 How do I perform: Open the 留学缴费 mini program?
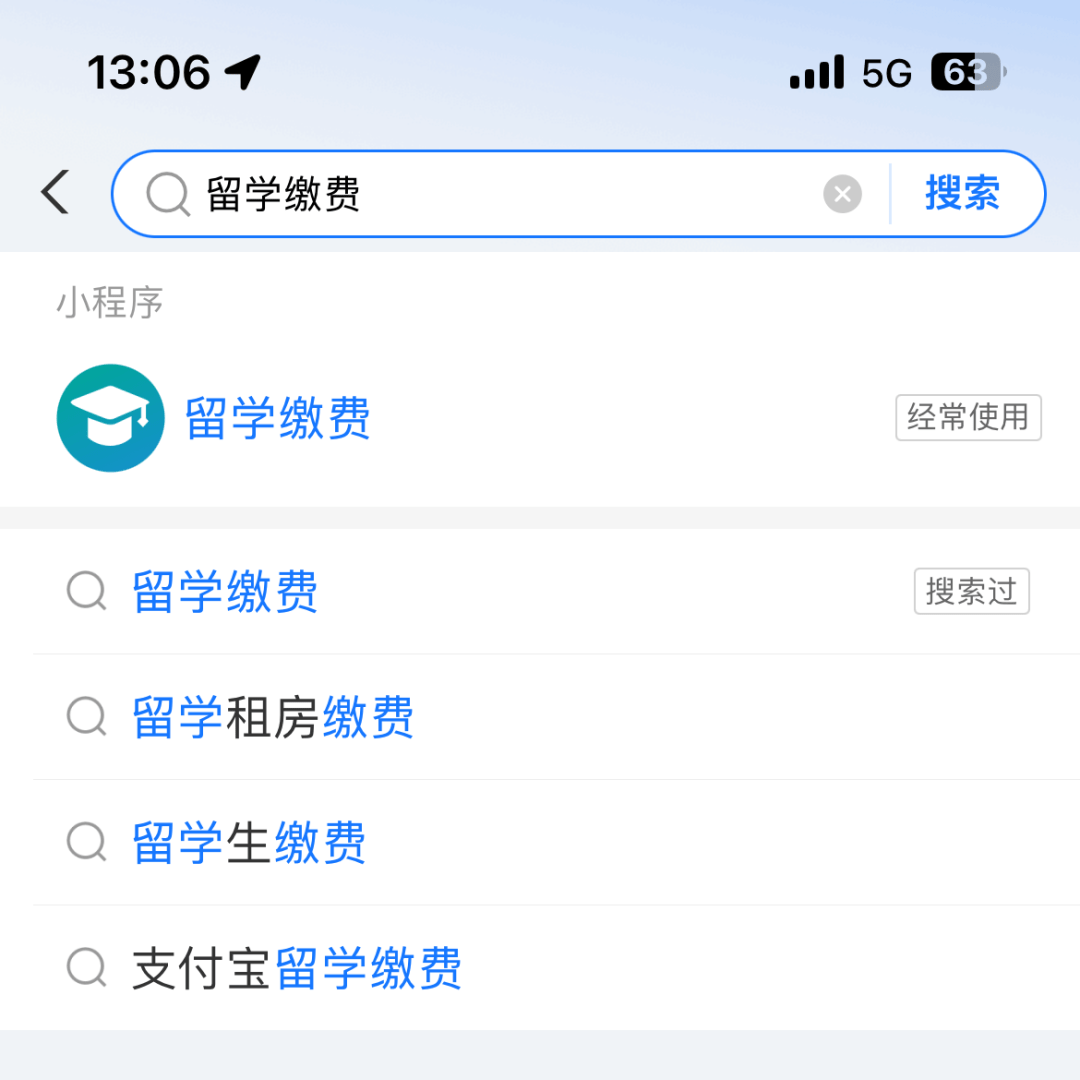pos(278,418)
